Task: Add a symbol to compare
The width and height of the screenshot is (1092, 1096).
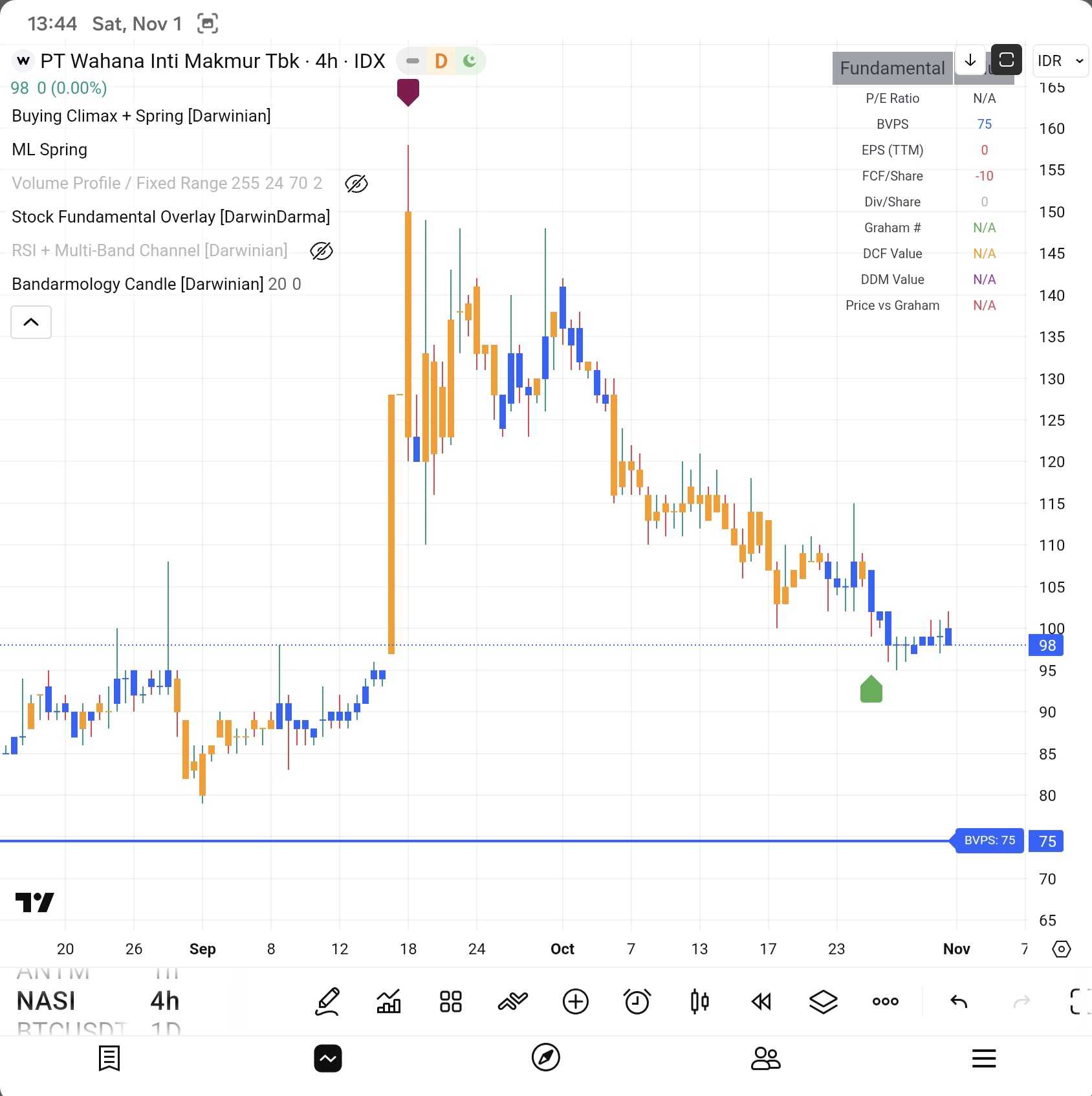Action: 575,1002
